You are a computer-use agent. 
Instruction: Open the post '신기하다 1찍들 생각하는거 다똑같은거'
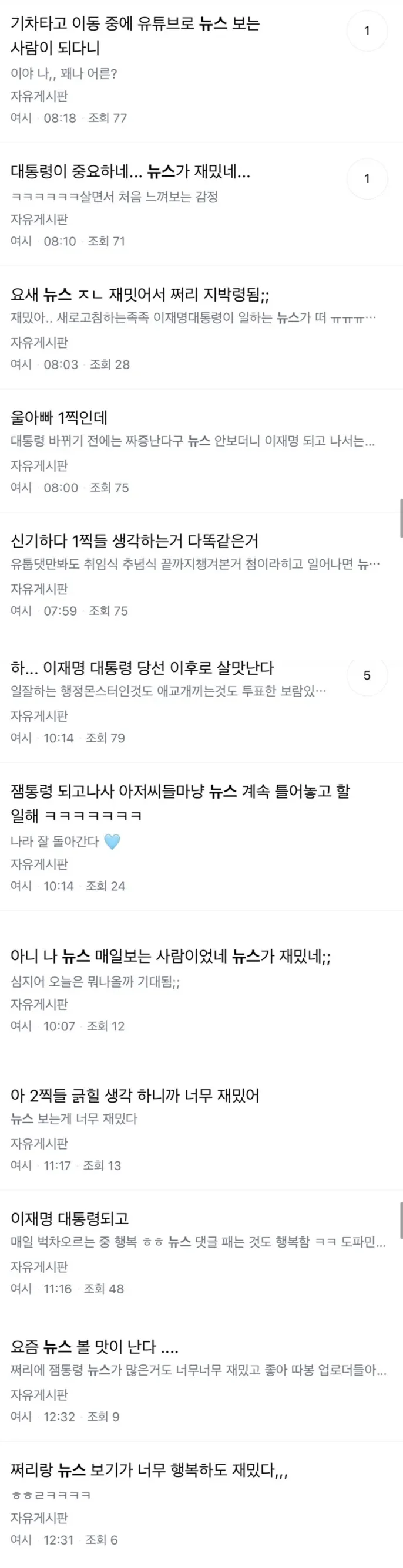135,541
